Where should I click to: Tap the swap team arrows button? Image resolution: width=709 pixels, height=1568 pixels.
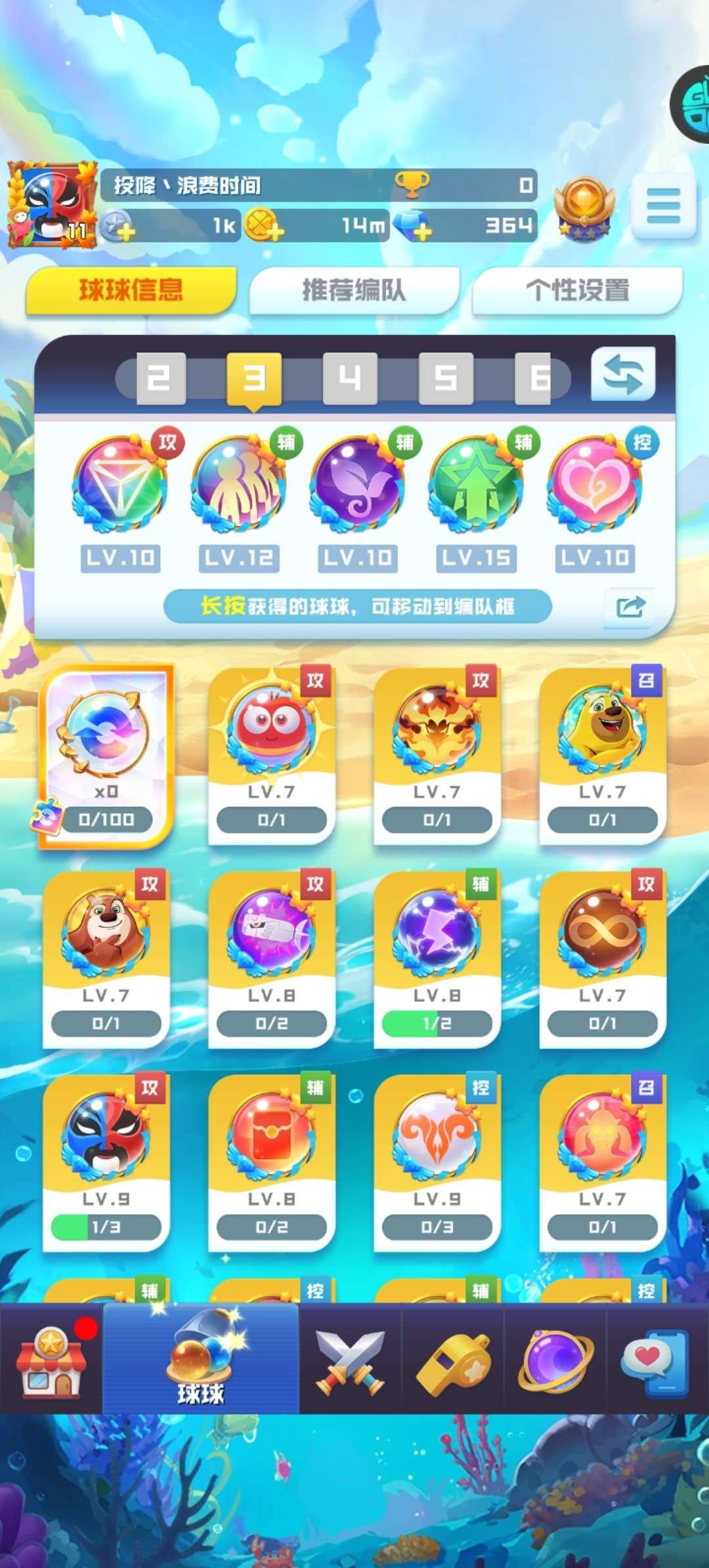pos(623,374)
